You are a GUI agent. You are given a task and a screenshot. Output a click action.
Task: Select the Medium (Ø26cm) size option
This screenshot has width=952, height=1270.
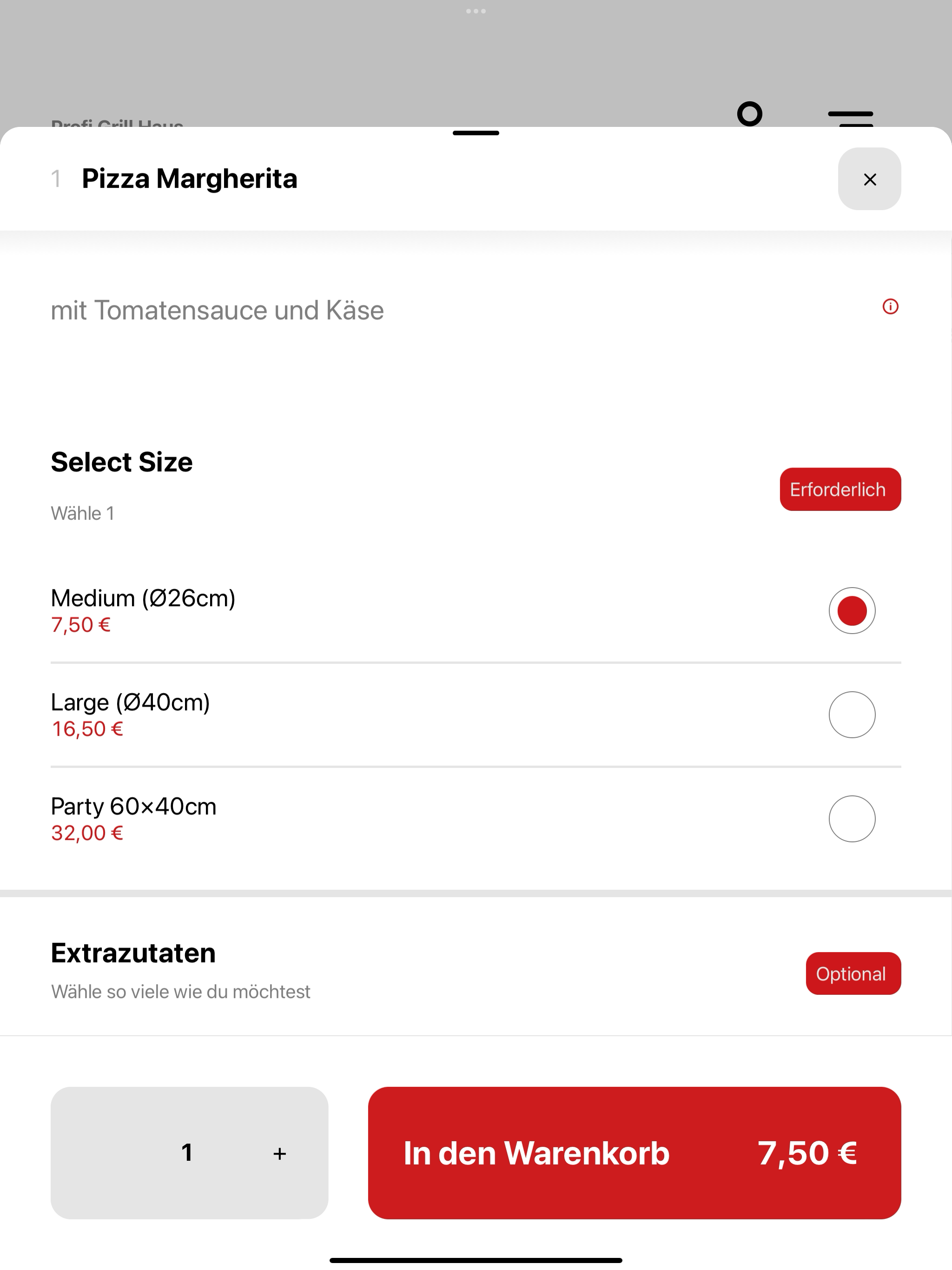coord(852,610)
